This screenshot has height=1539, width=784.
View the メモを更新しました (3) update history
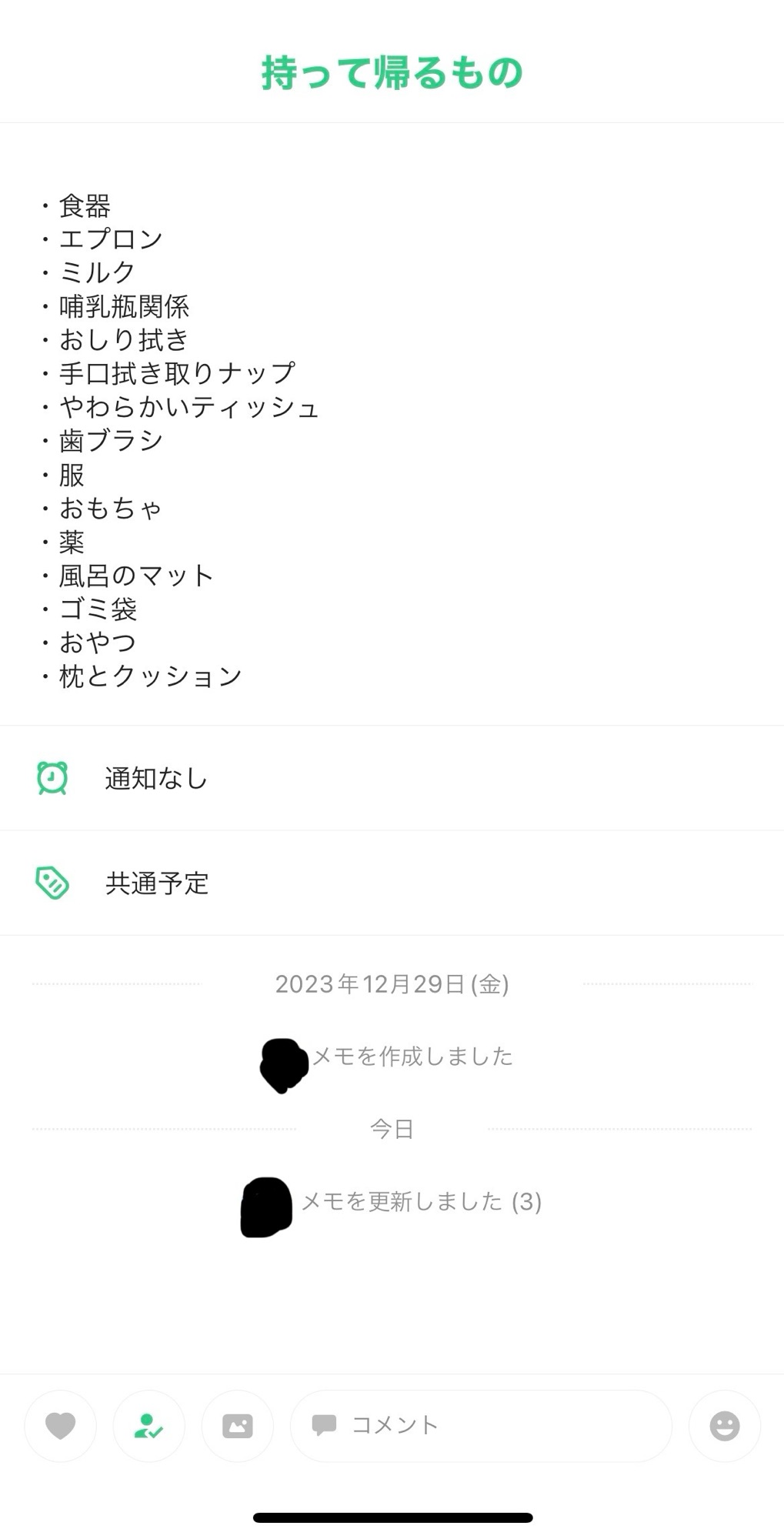click(x=421, y=1201)
